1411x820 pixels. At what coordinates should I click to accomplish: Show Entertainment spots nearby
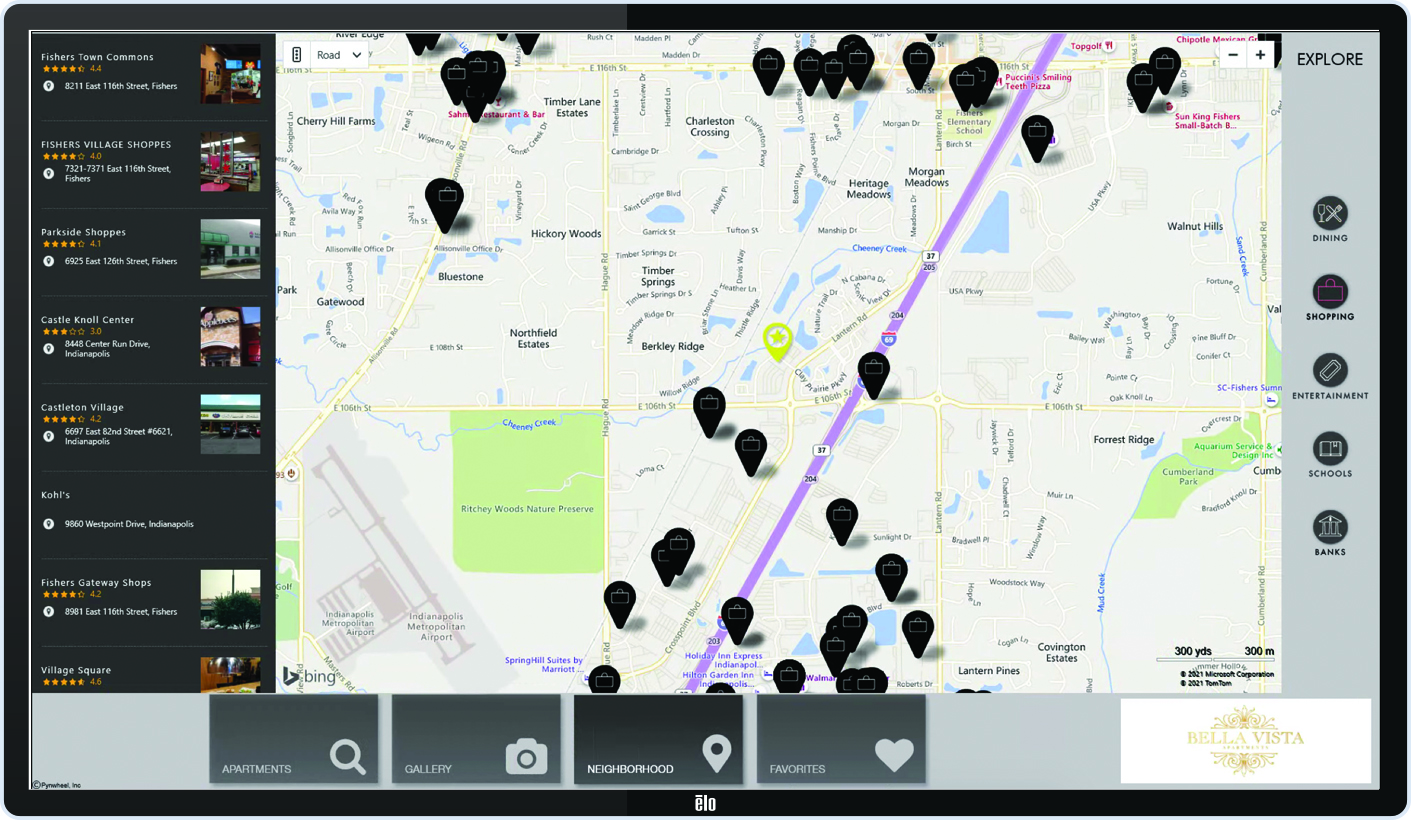click(x=1330, y=376)
